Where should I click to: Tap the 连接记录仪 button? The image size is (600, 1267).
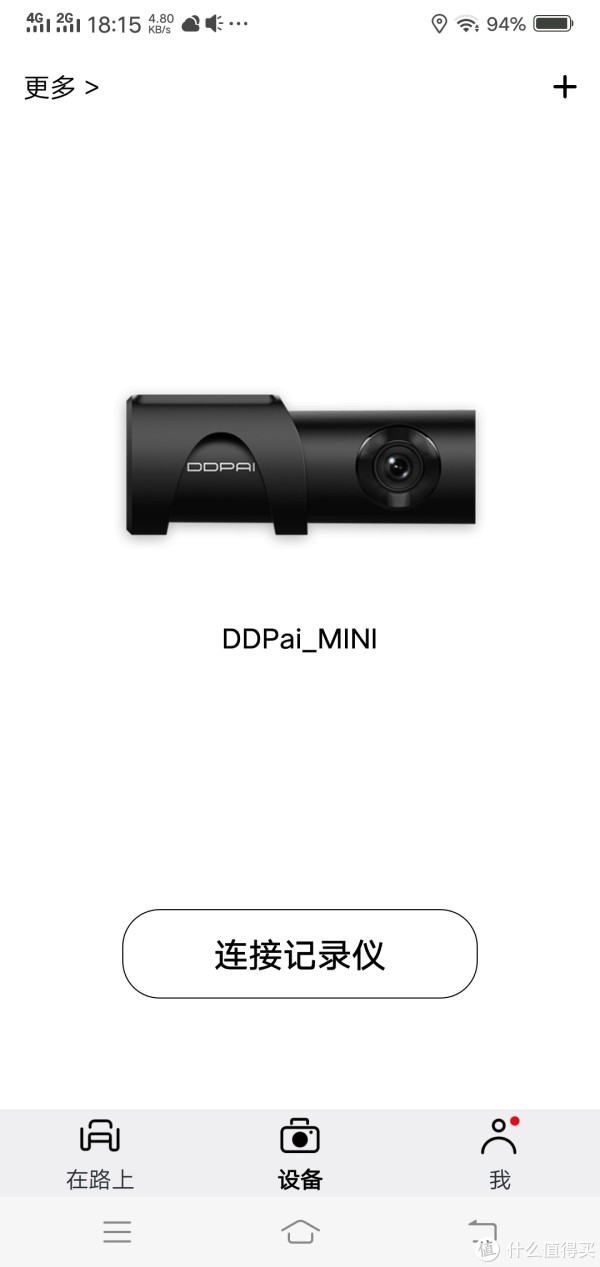click(300, 954)
